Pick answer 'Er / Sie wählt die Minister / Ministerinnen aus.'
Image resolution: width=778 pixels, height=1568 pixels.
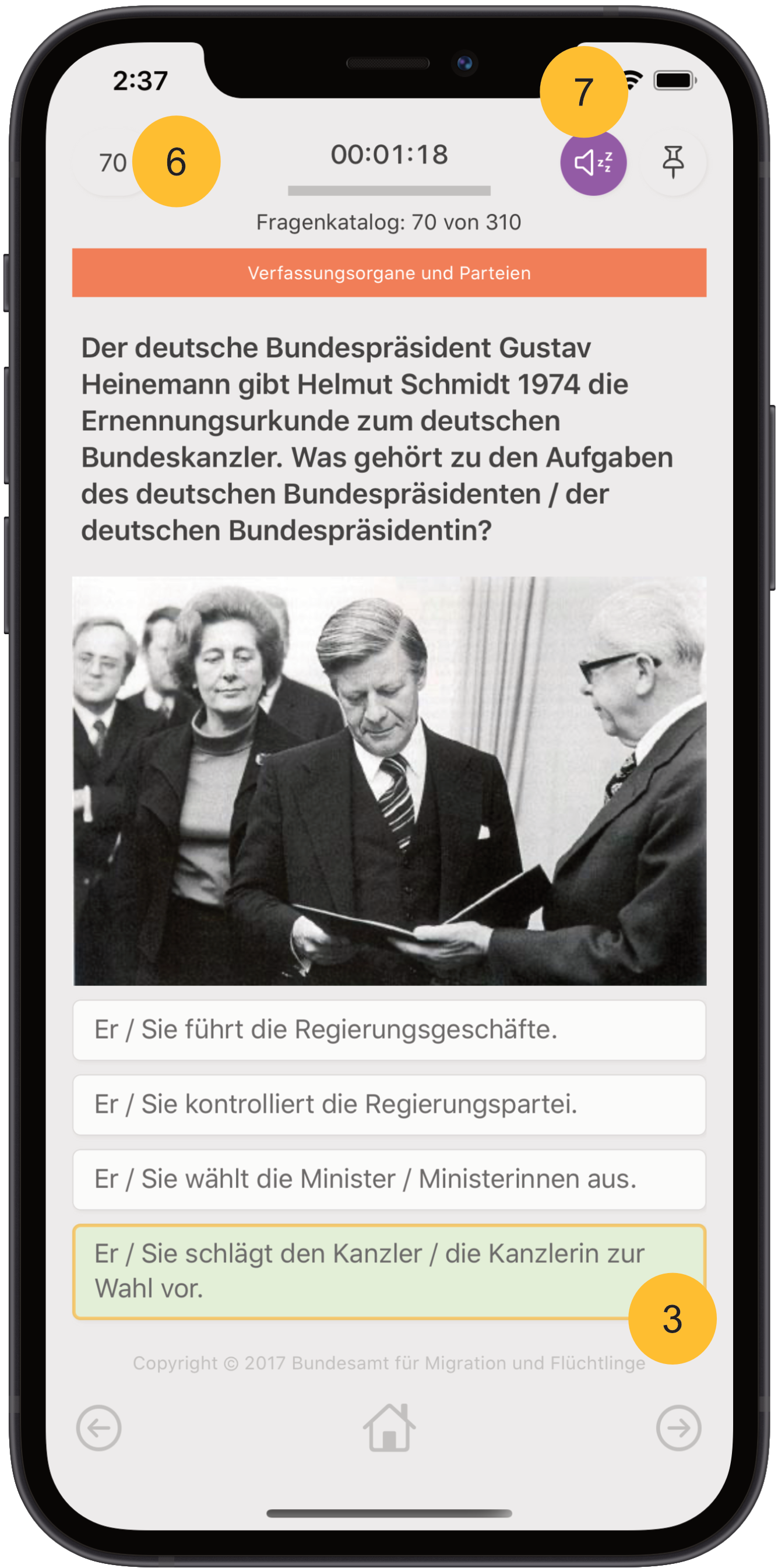click(x=389, y=1179)
